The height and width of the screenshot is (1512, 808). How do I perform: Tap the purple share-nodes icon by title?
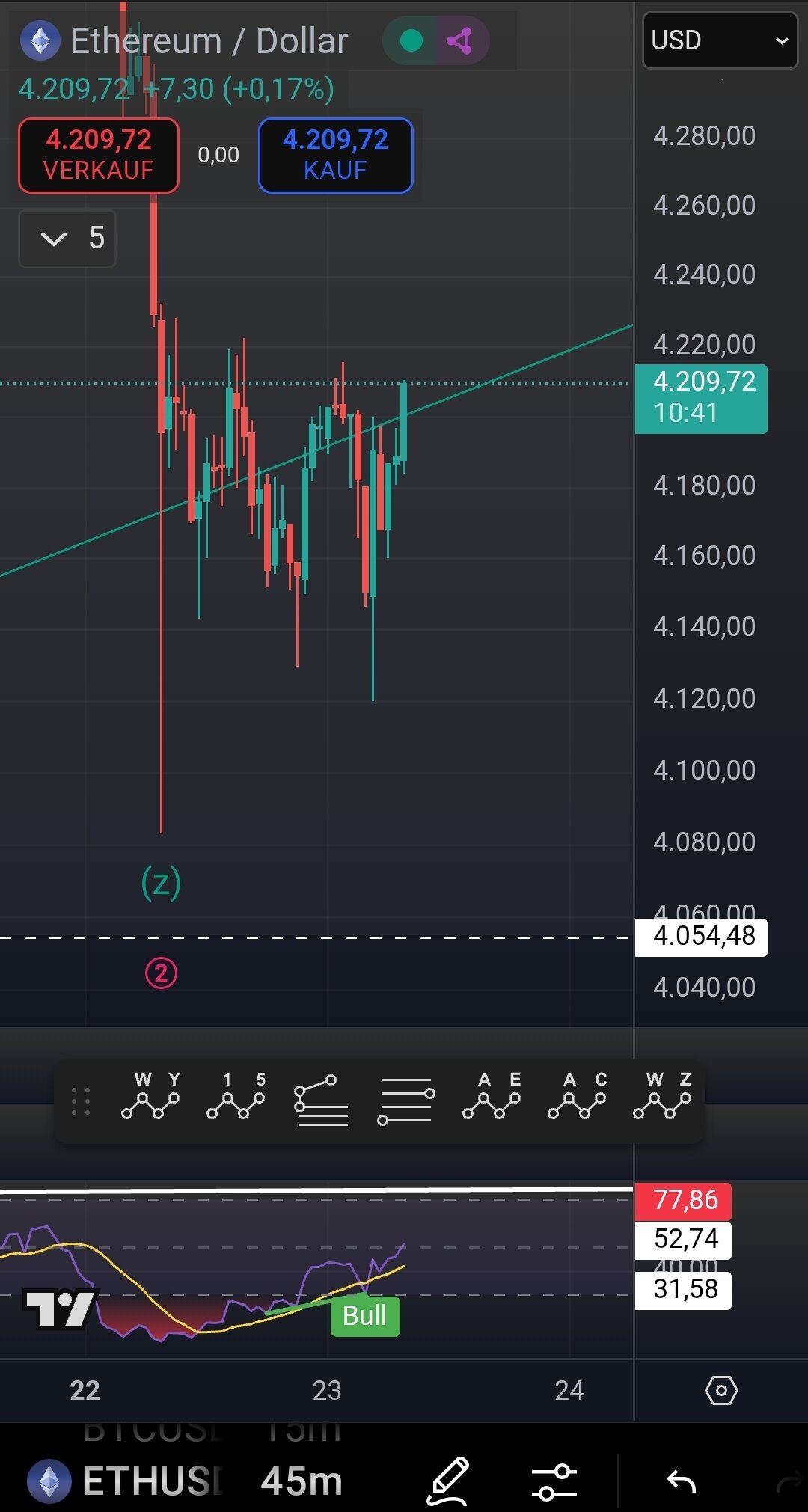[x=459, y=40]
